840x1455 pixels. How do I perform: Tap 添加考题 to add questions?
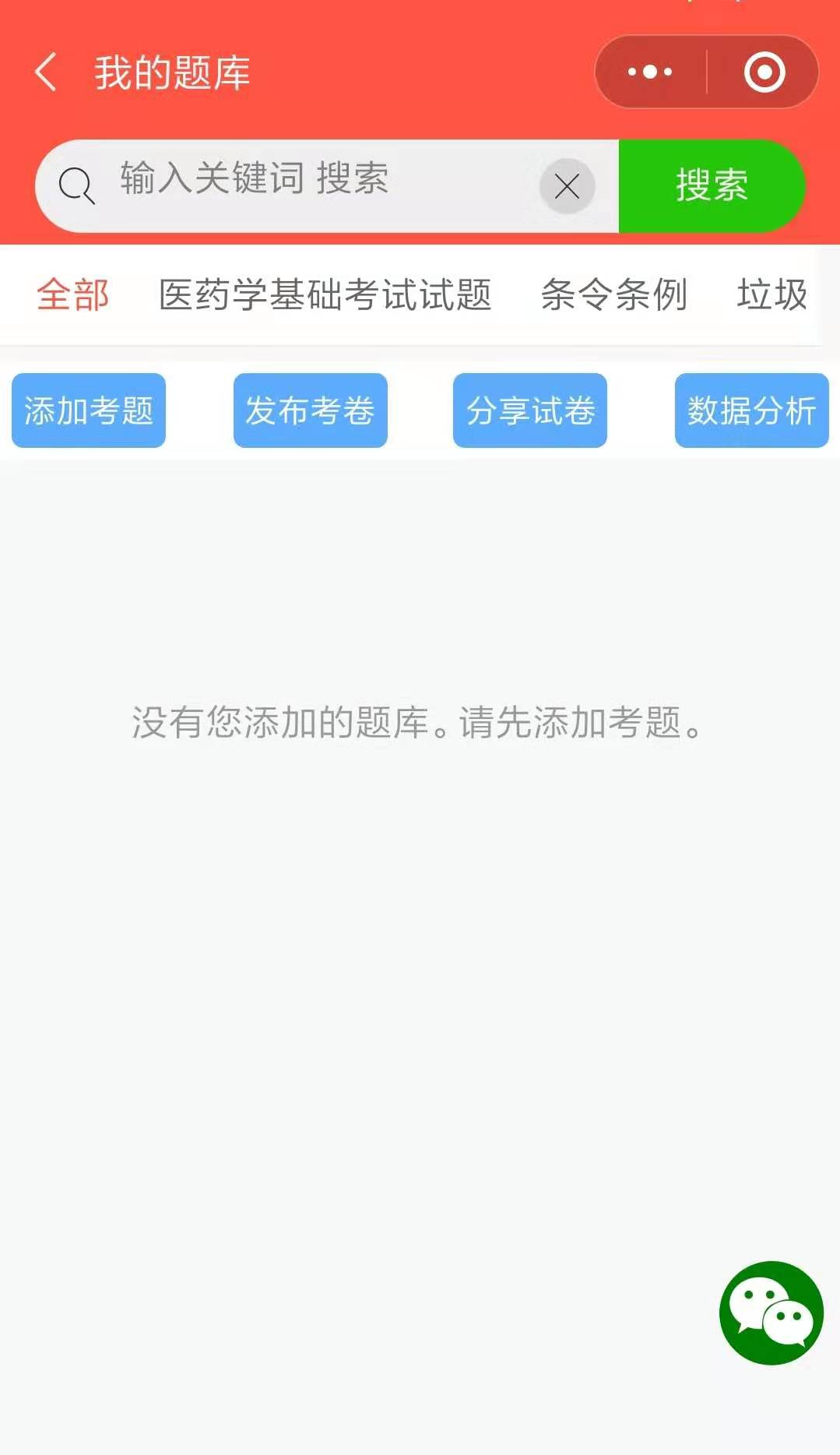click(x=89, y=410)
